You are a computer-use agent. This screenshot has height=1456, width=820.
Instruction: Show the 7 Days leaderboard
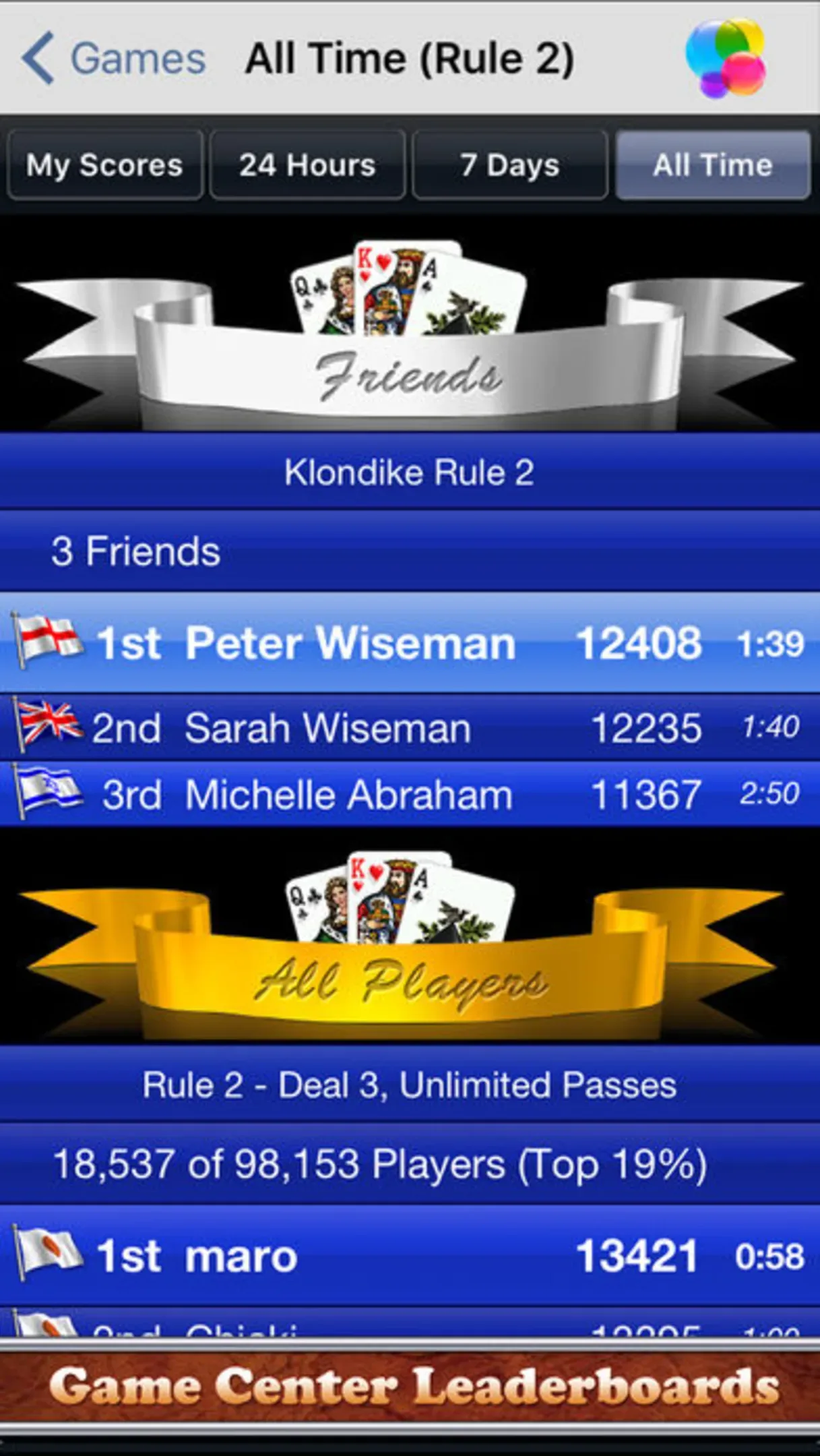tap(509, 165)
